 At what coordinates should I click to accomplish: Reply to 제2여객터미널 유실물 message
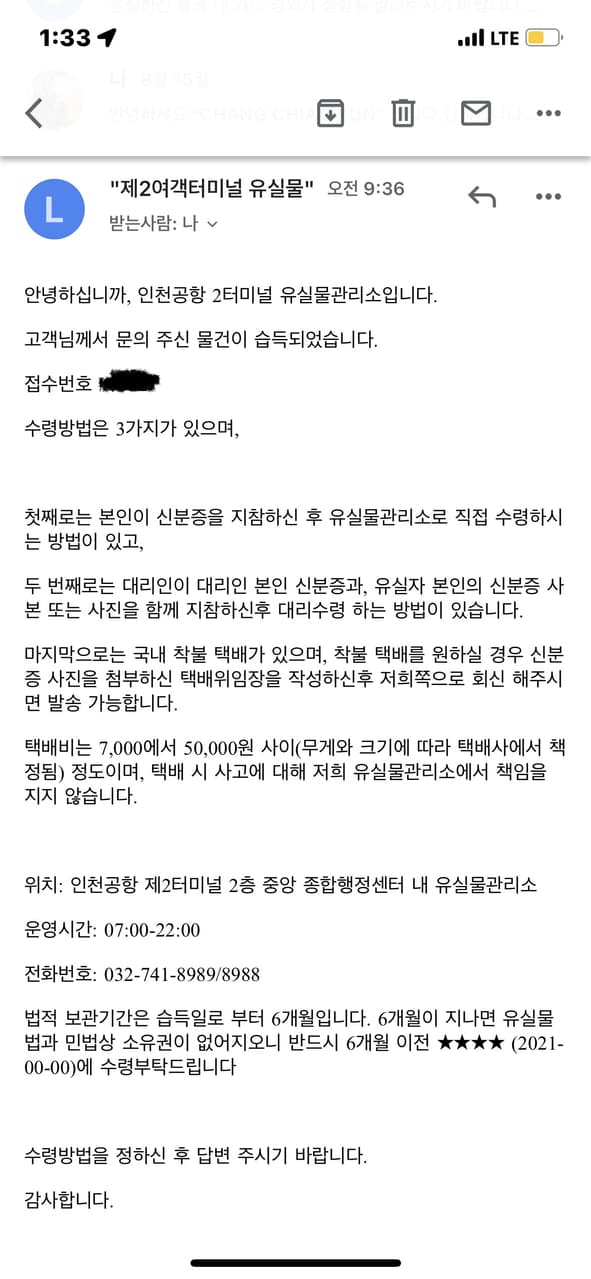click(482, 197)
